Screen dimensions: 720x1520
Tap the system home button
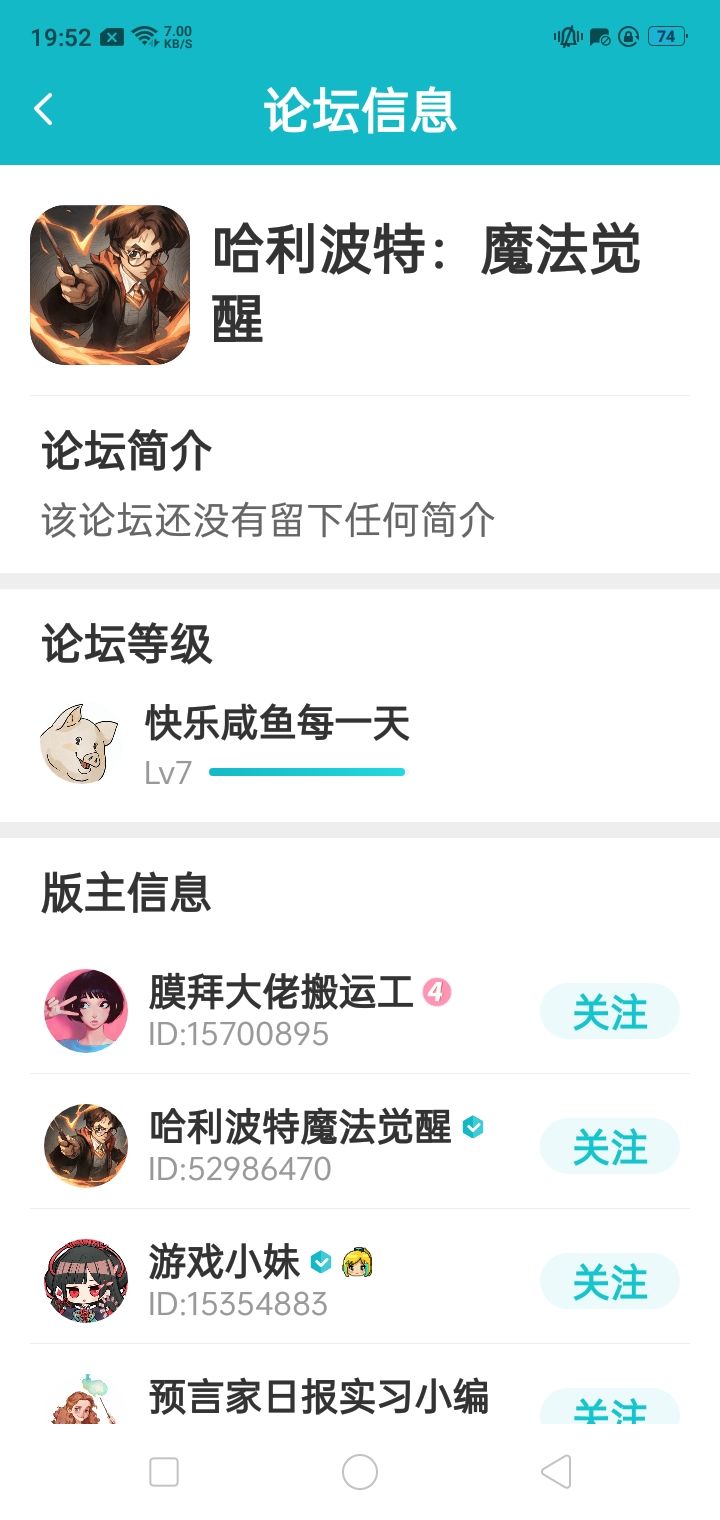click(x=360, y=1472)
